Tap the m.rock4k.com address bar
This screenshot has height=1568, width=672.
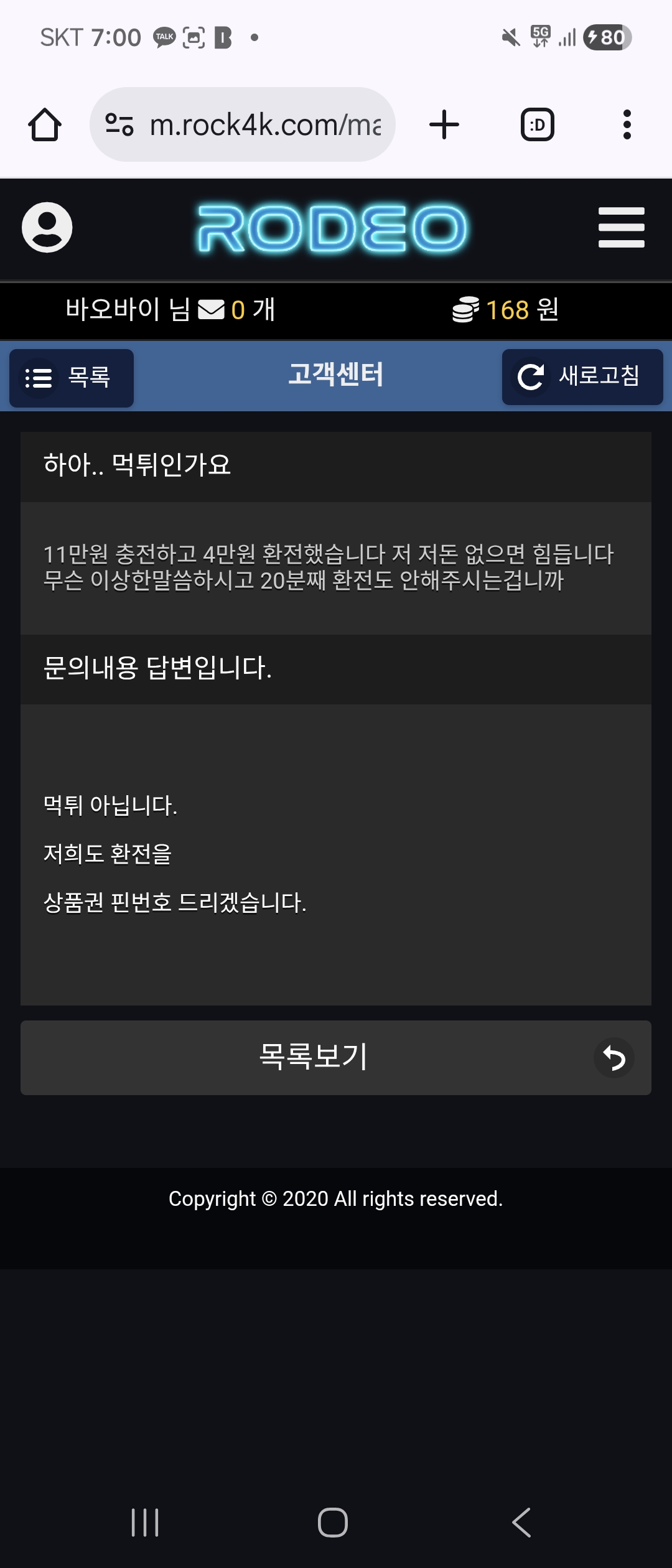pos(243,124)
